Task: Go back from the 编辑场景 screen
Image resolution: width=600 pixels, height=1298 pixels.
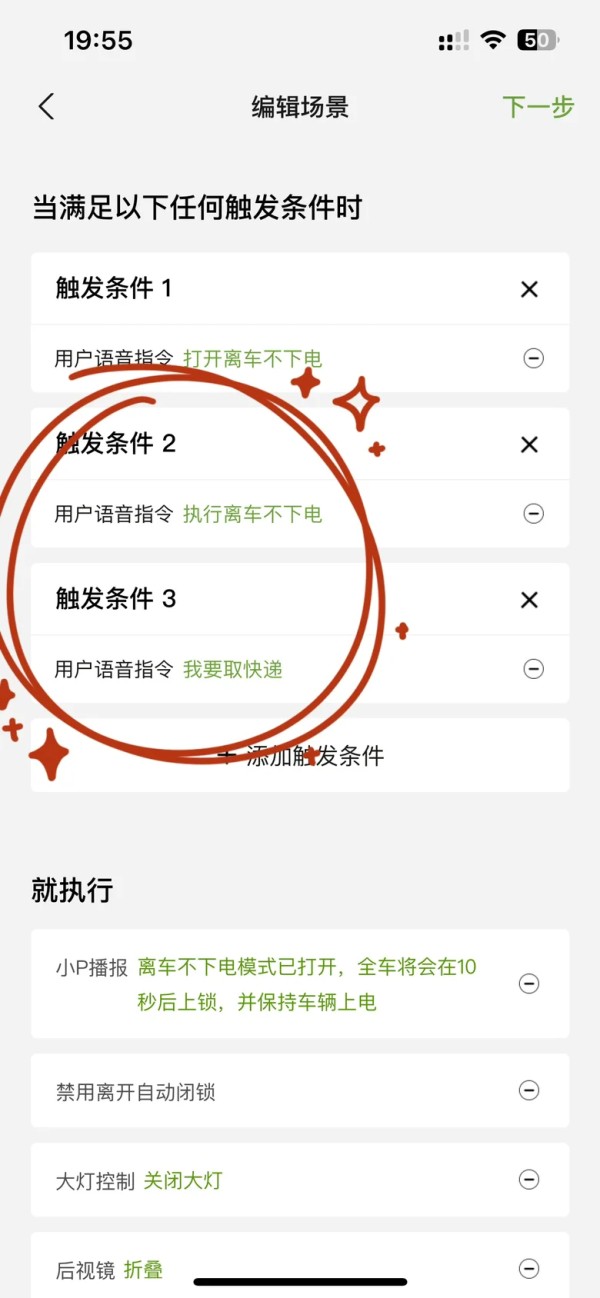Action: [x=46, y=107]
